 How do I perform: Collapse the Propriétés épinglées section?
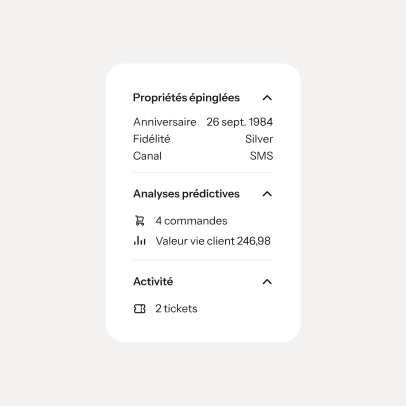tap(267, 98)
